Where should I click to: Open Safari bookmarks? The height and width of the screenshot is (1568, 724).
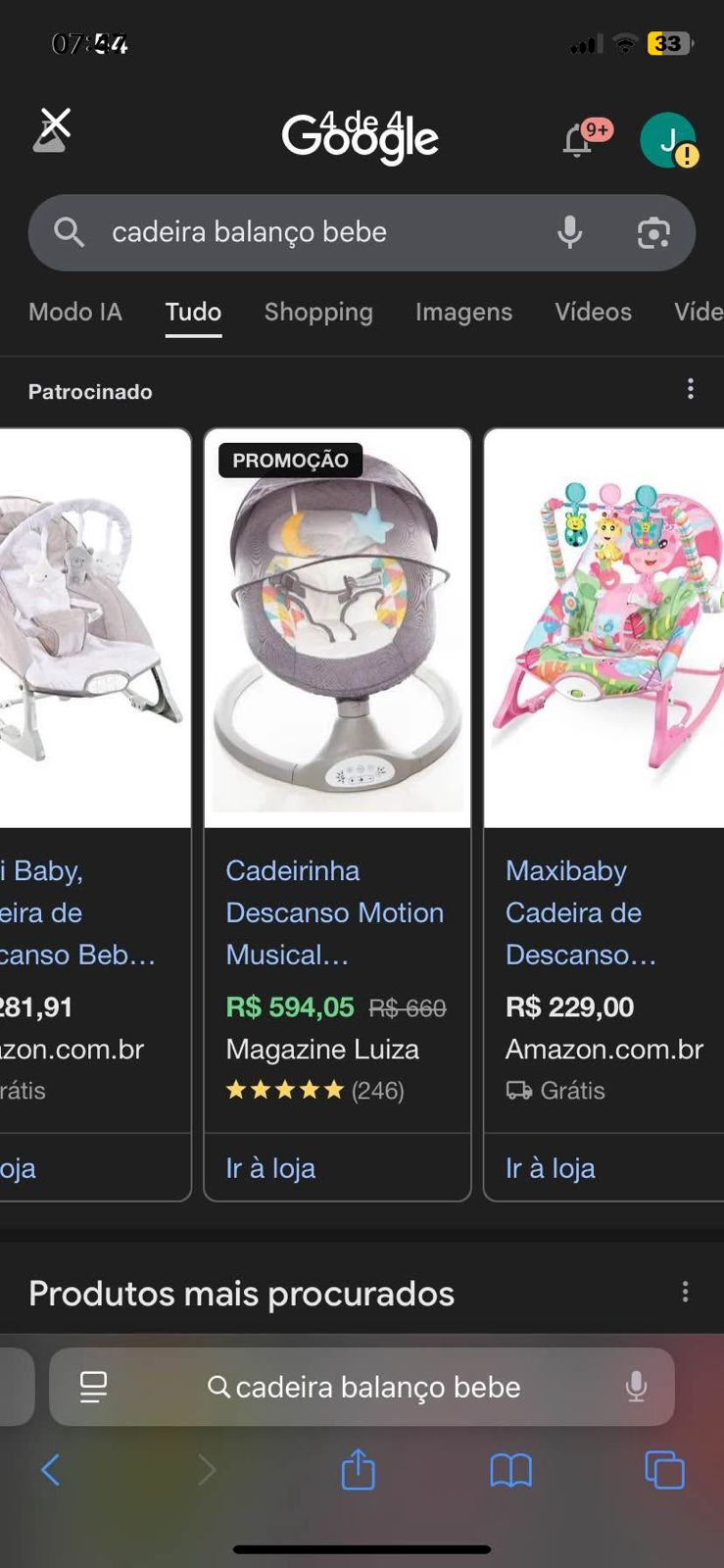[x=510, y=1470]
